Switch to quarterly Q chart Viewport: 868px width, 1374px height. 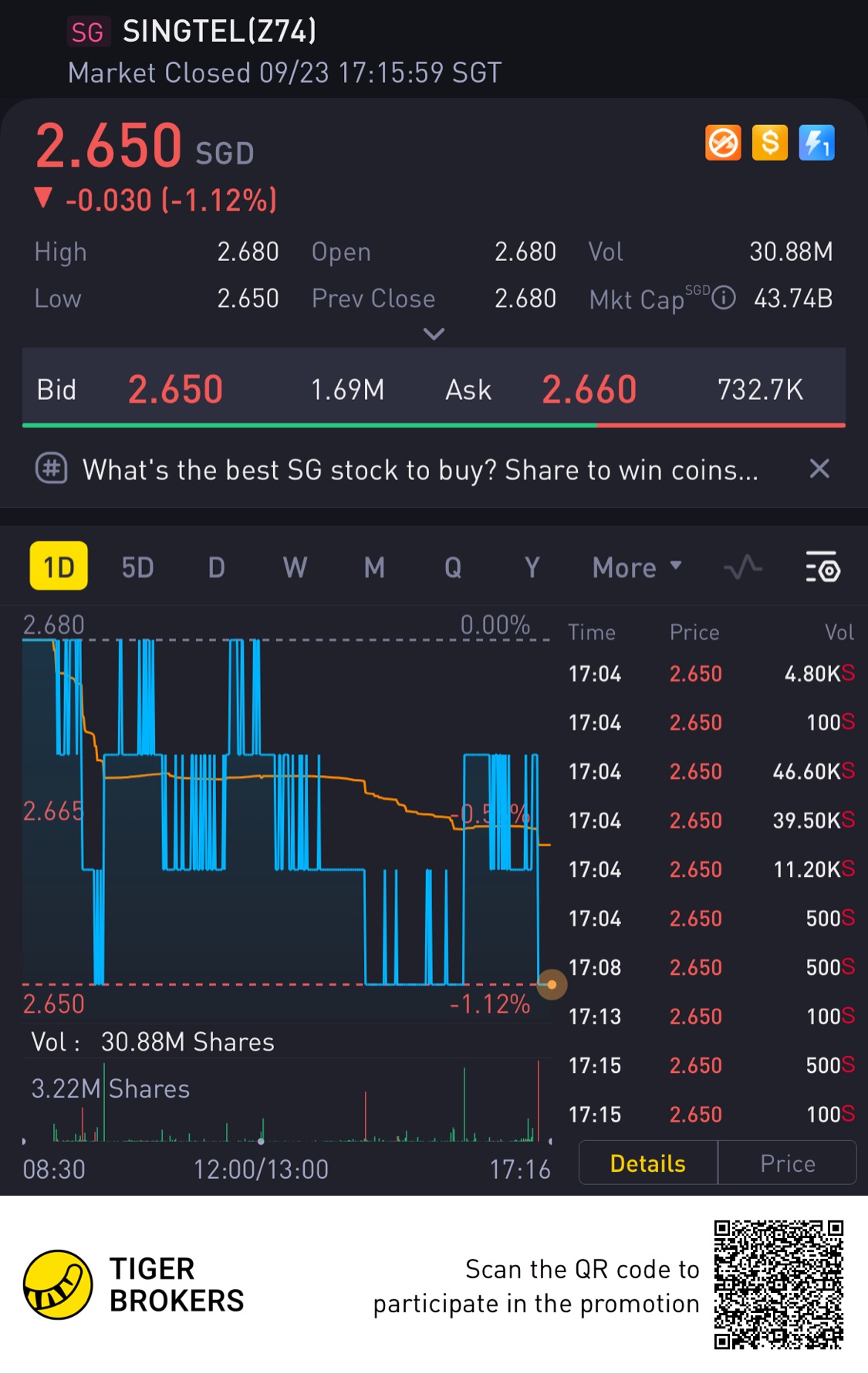[453, 567]
